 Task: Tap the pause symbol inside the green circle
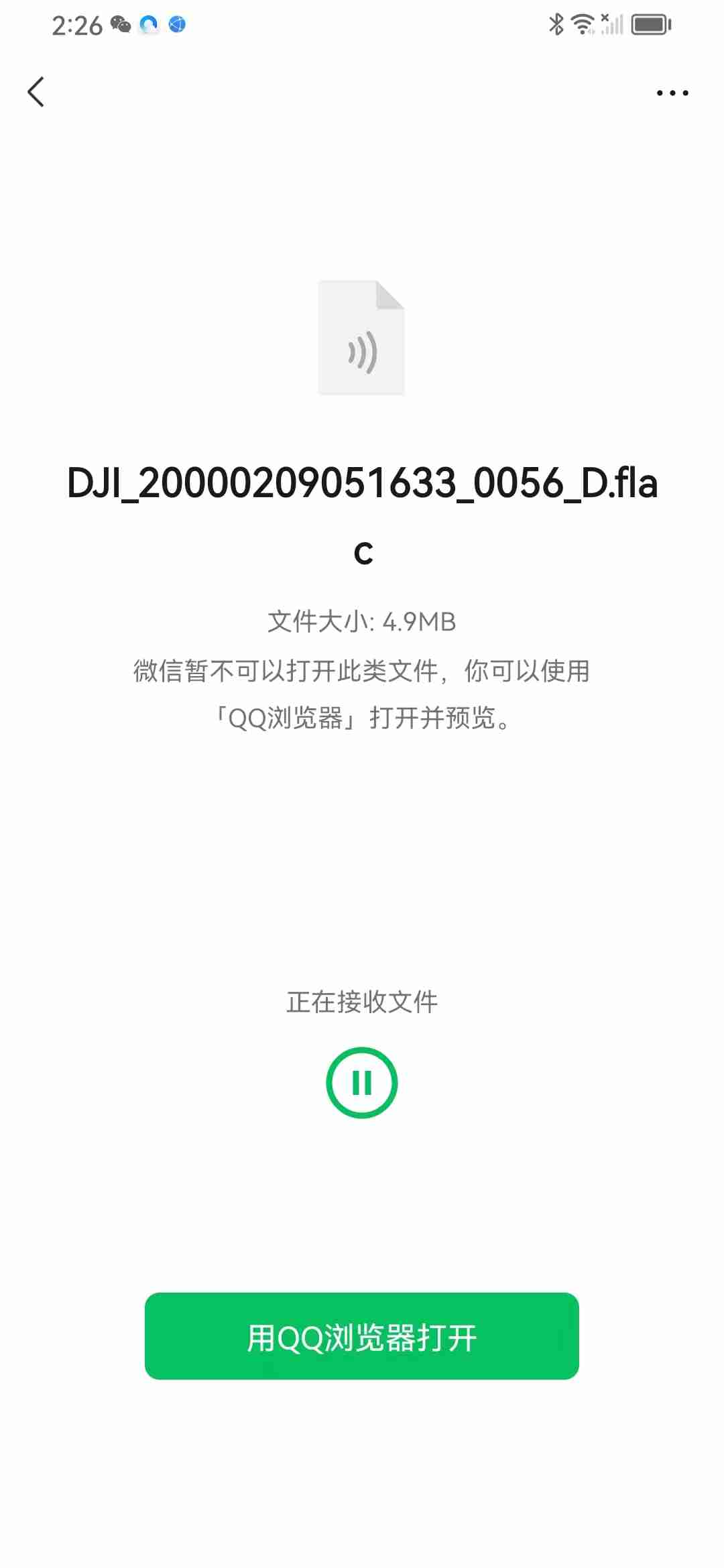tap(362, 1081)
